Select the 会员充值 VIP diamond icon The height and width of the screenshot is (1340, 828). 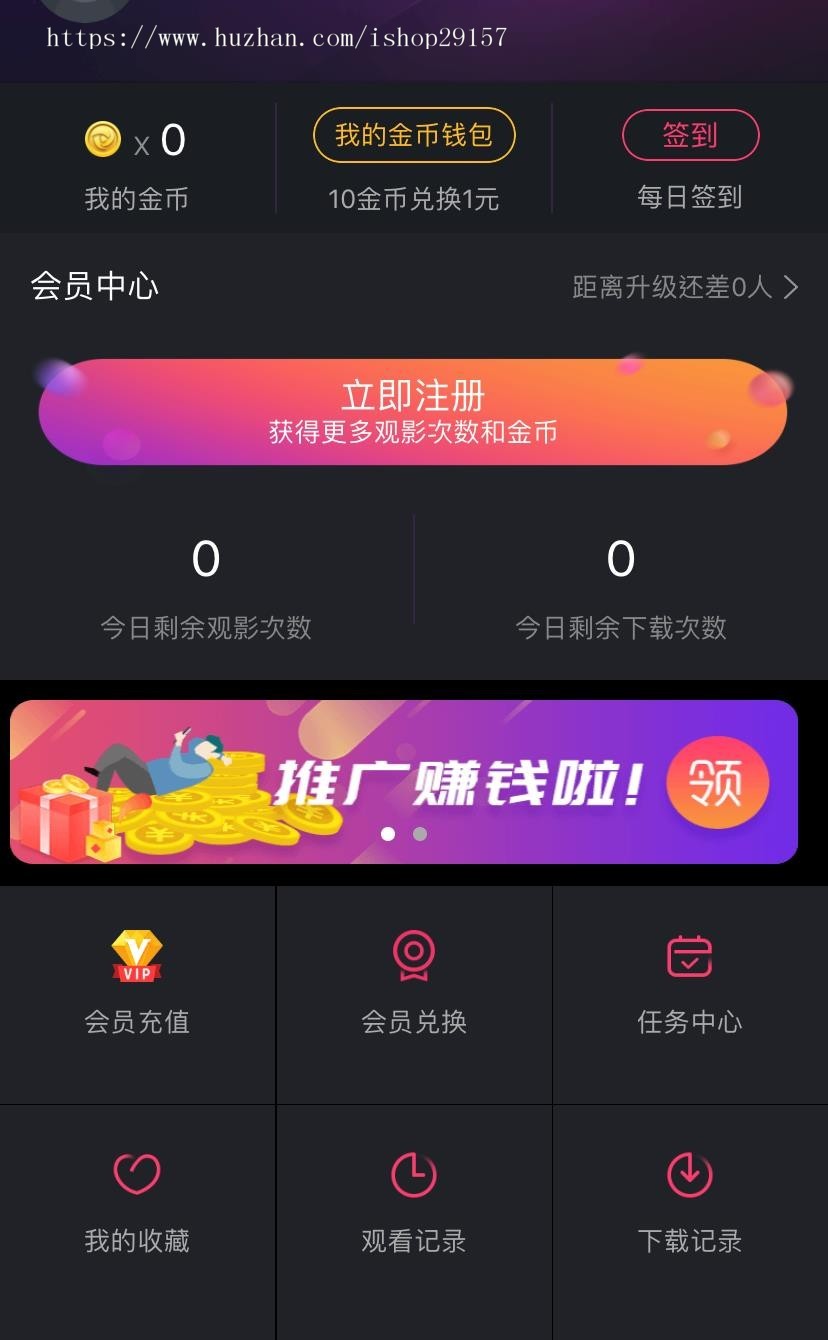click(137, 954)
